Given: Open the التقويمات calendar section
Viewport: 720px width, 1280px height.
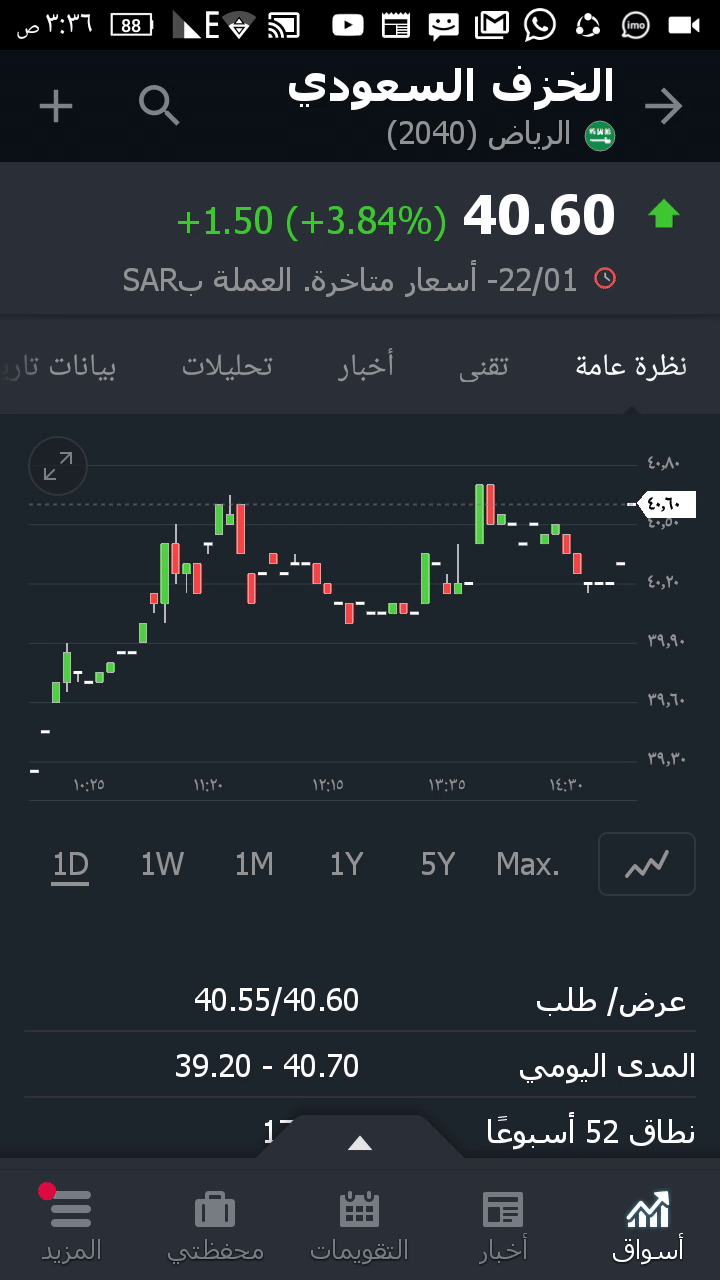Looking at the screenshot, I should click(359, 1224).
